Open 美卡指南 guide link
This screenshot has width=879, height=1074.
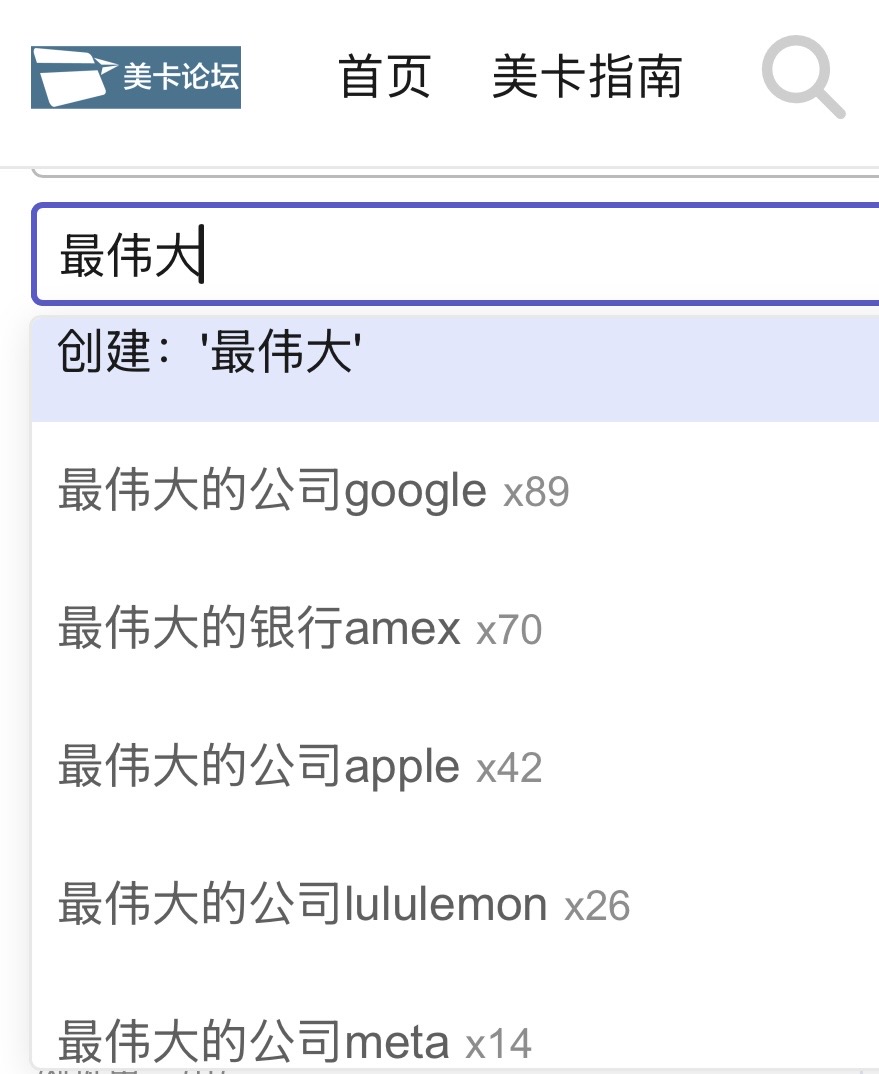click(x=587, y=78)
